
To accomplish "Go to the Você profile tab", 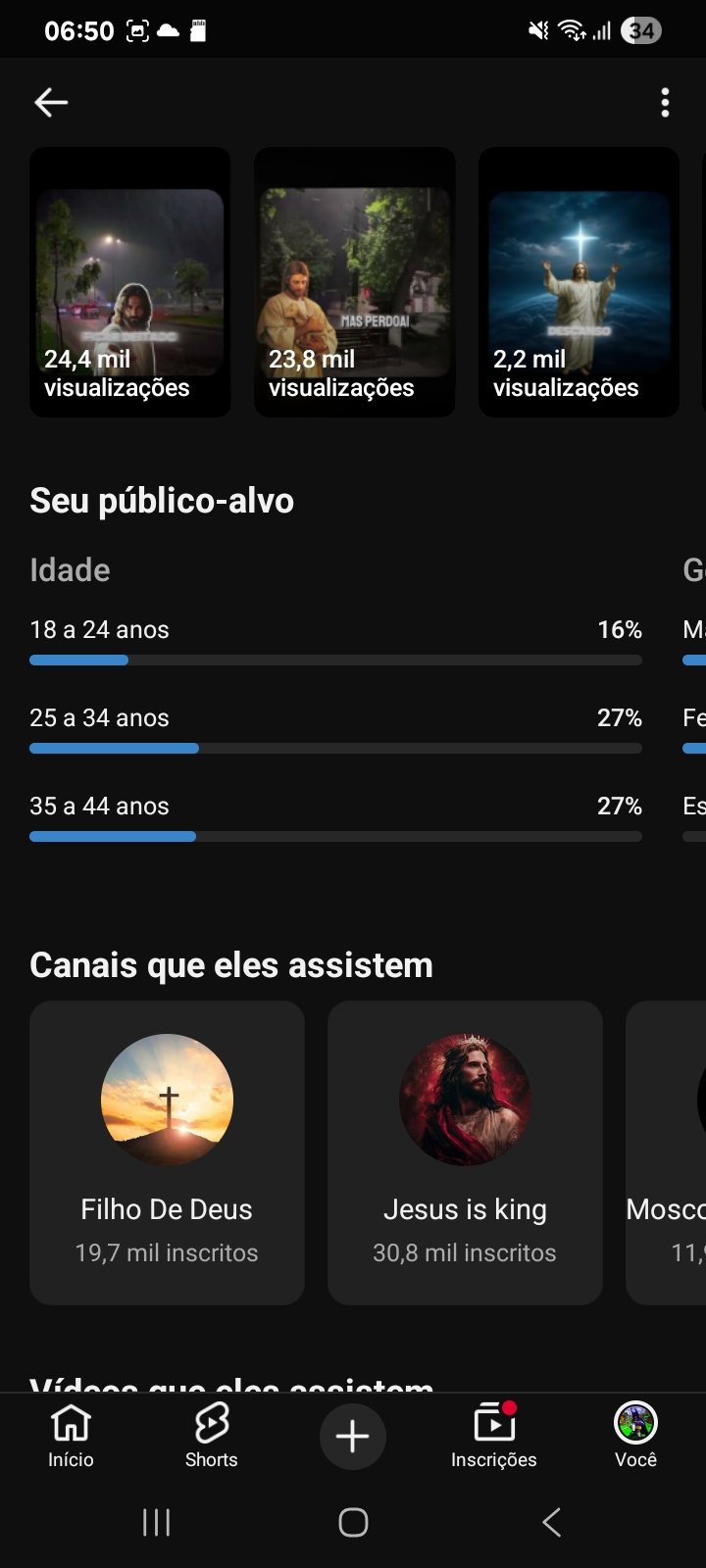I will pyautogui.click(x=635, y=1436).
